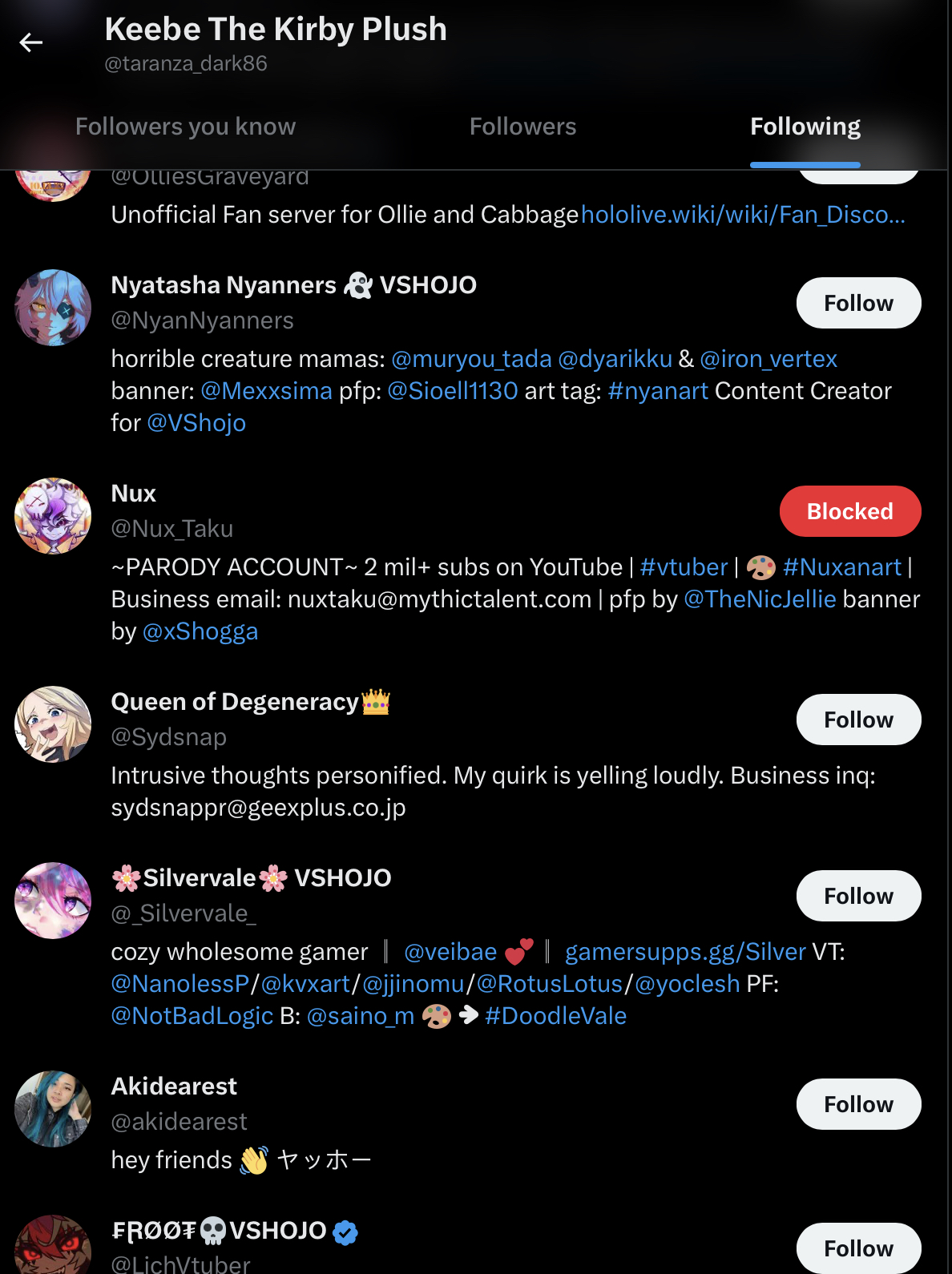The image size is (952, 1274).
Task: Open the @veibae mention
Action: tap(450, 952)
